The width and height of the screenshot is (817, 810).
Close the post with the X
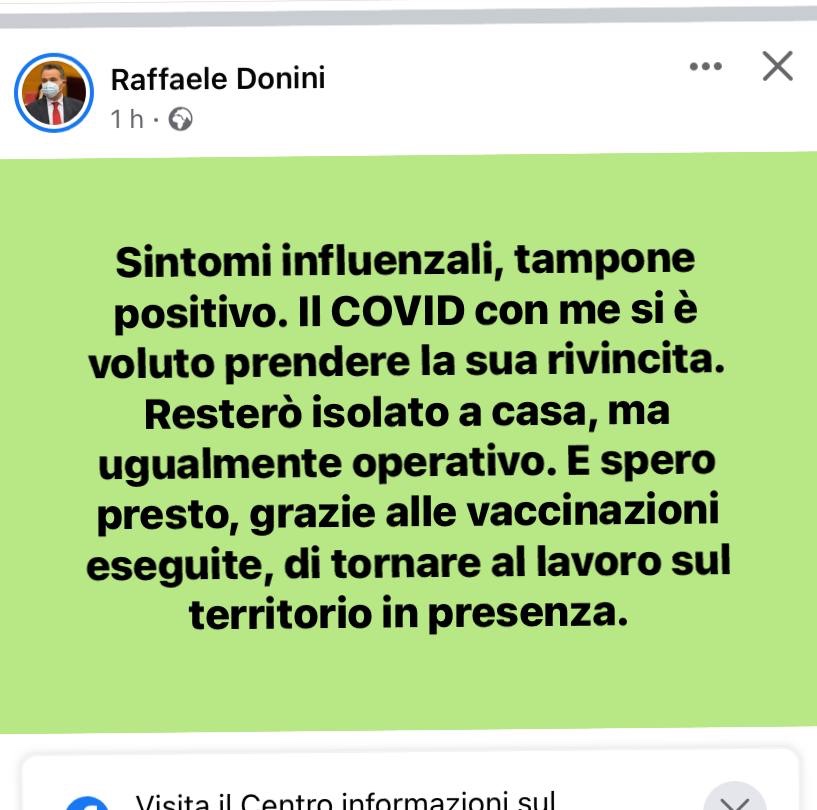[x=777, y=66]
